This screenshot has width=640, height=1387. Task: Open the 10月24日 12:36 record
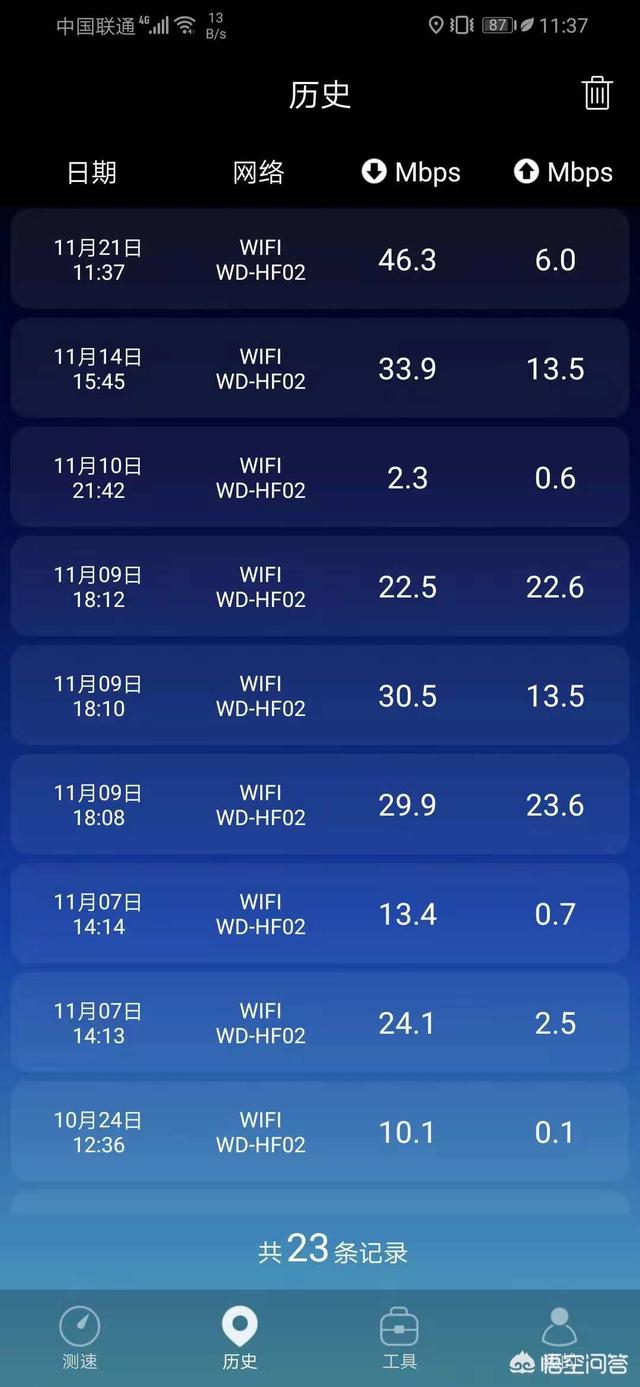tap(320, 1131)
